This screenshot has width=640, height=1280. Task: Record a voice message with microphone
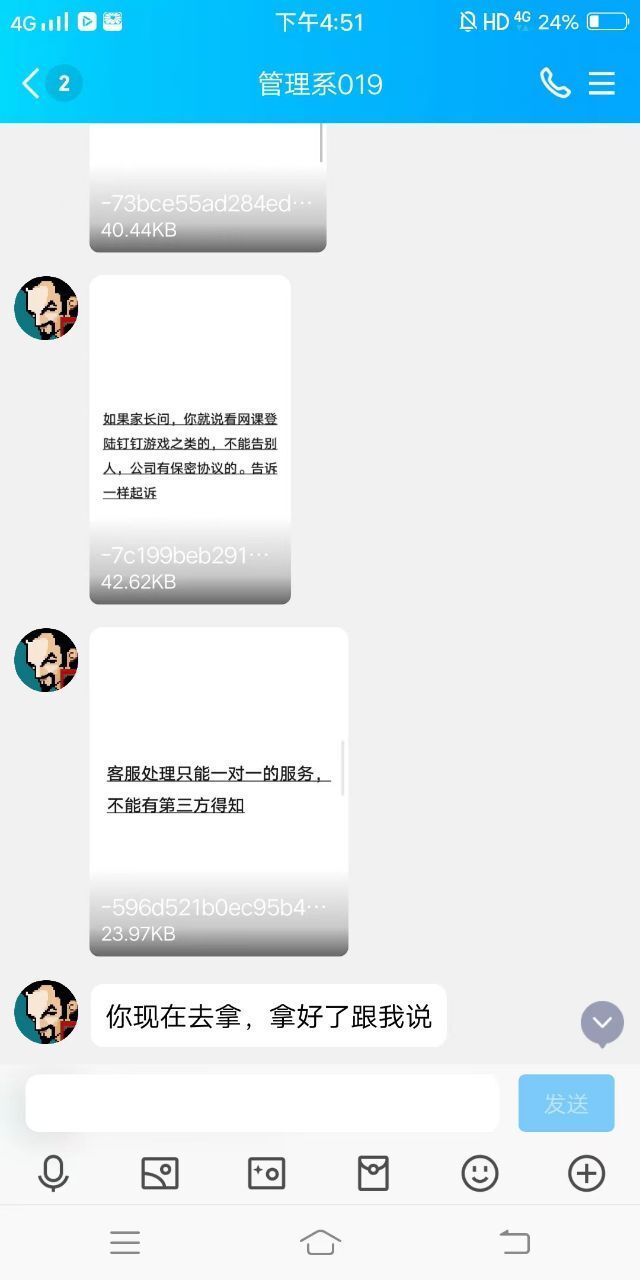coord(53,1173)
